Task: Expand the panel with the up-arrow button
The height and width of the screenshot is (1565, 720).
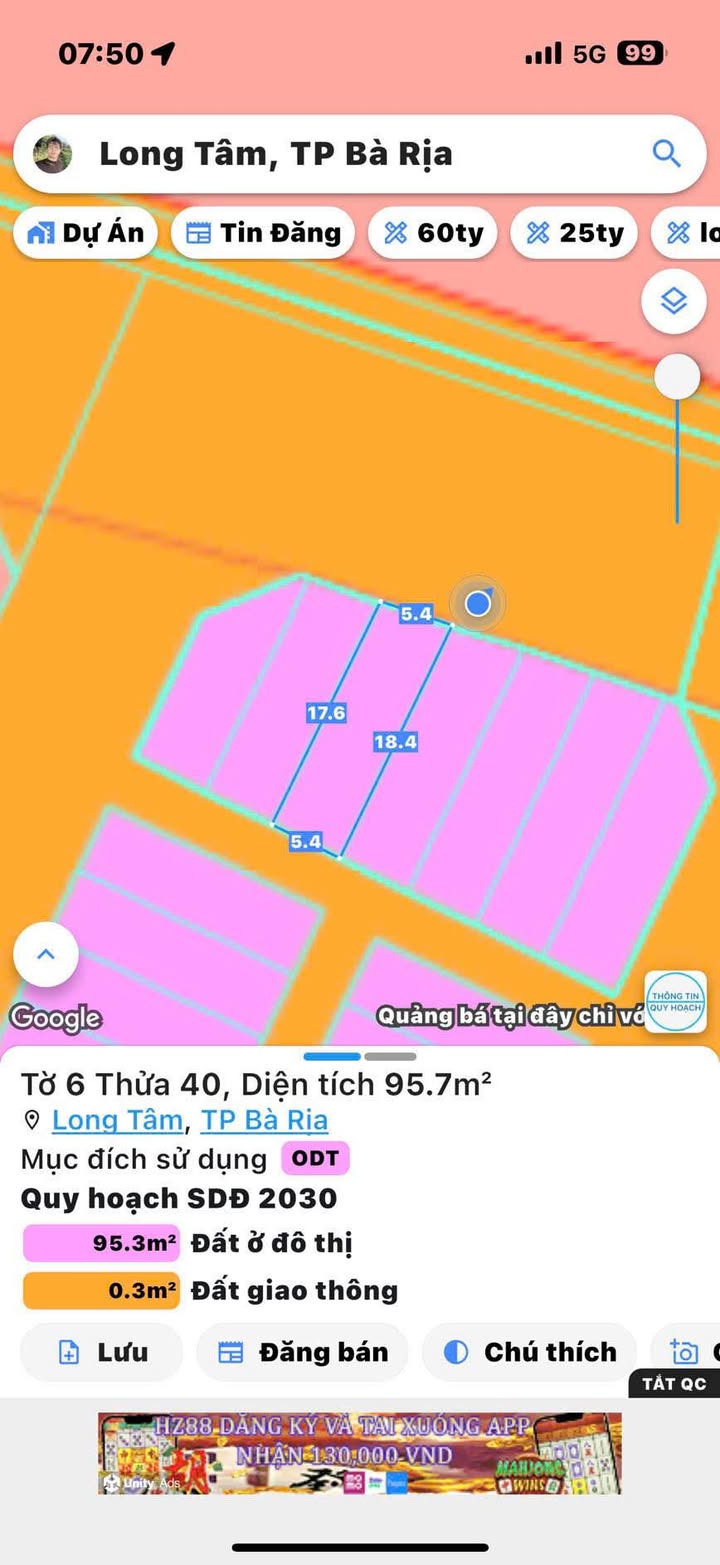Action: click(46, 954)
